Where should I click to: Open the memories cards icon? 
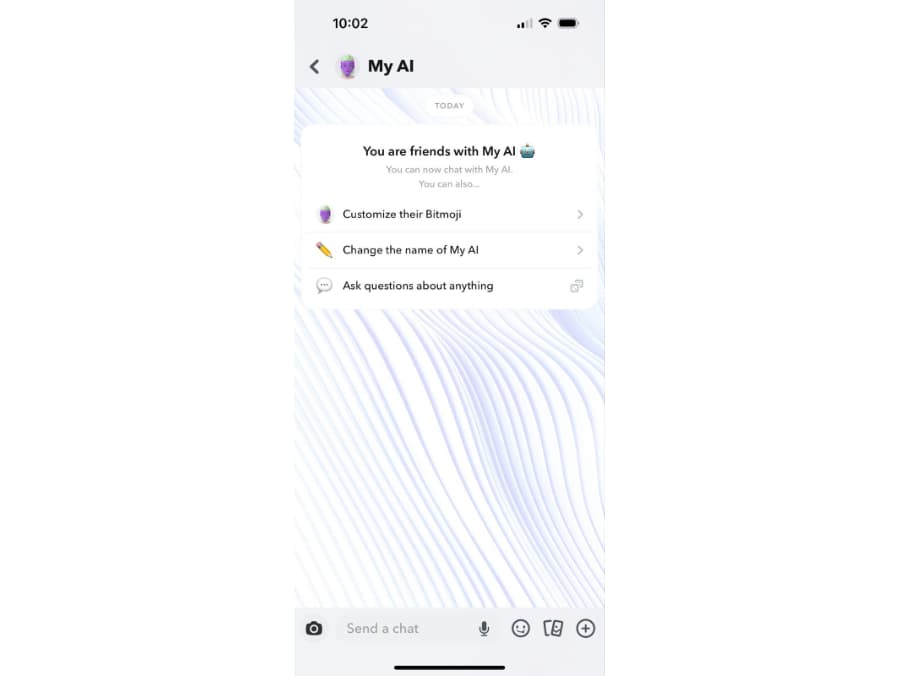tap(553, 628)
